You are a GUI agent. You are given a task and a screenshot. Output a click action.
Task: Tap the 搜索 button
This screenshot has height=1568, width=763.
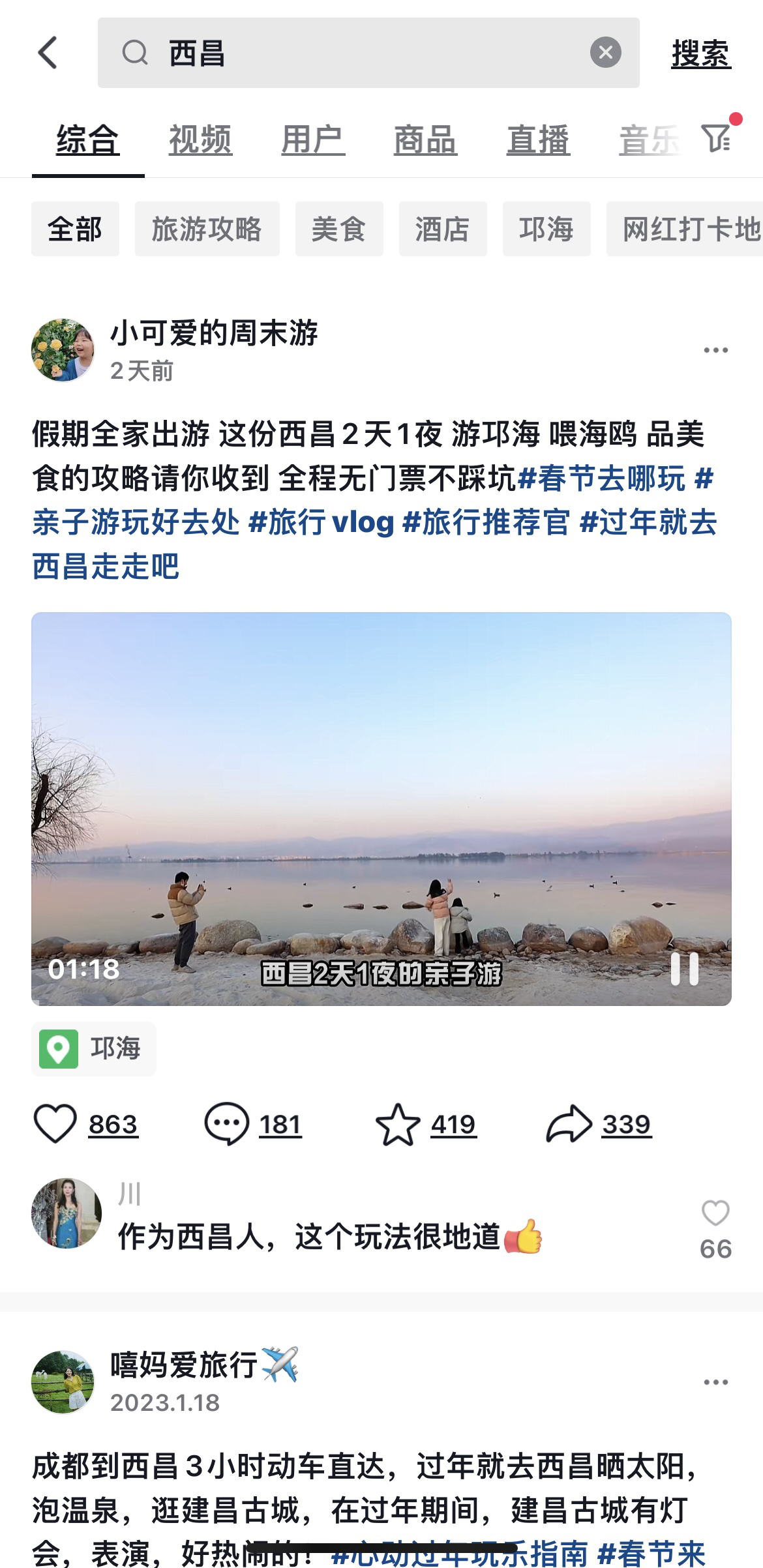click(701, 53)
